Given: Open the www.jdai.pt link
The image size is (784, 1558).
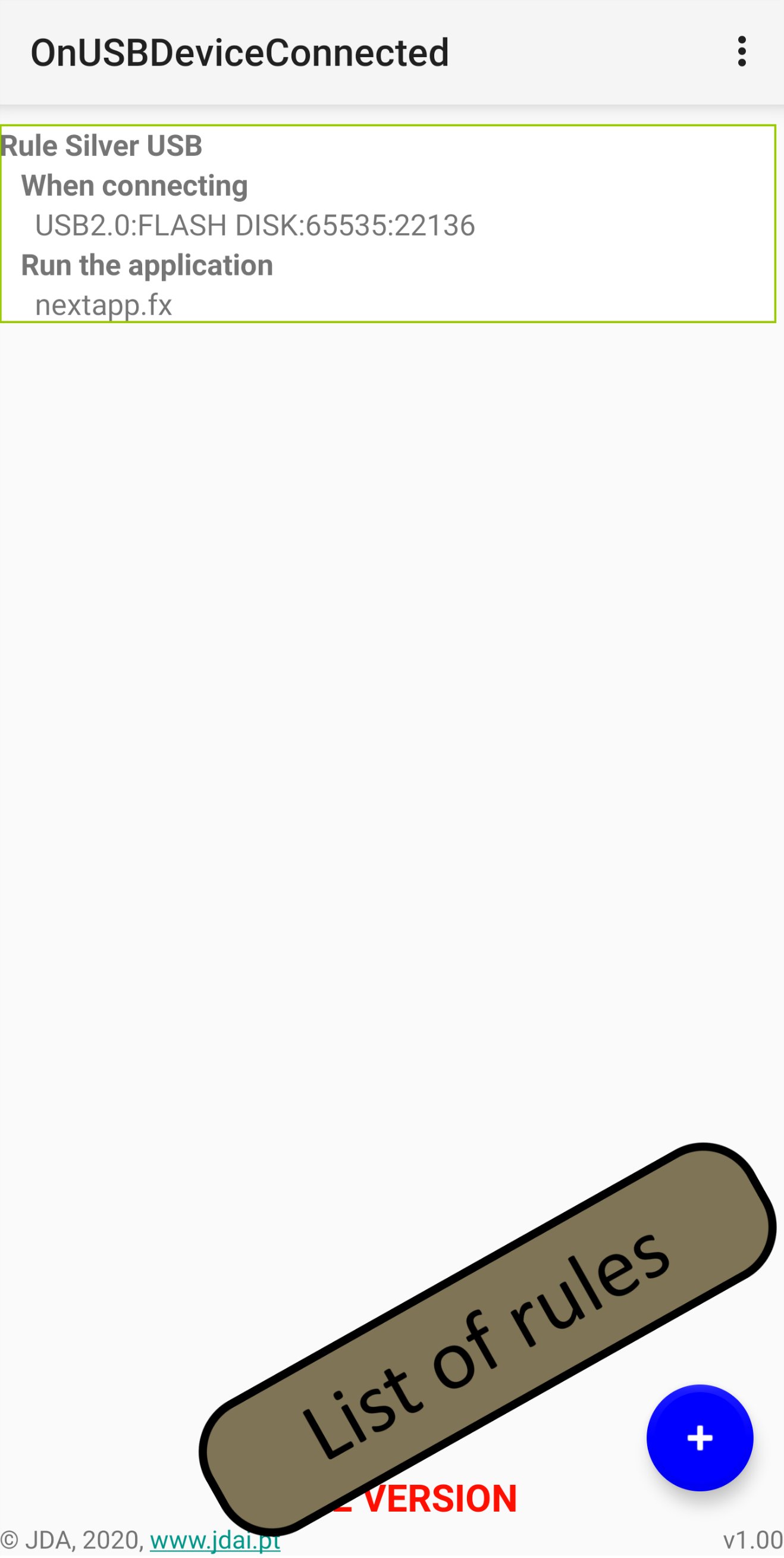Looking at the screenshot, I should tap(215, 1541).
